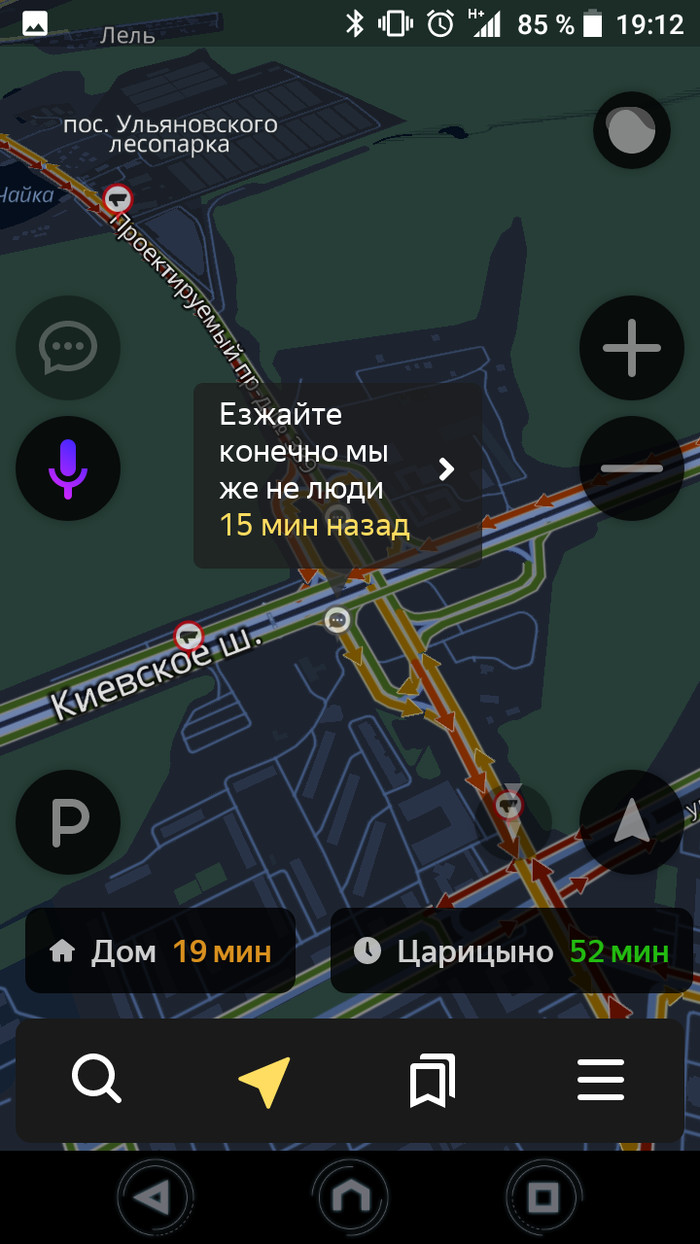This screenshot has width=700, height=1244.
Task: Open the bookmarks in the bottom bar
Action: click(x=432, y=1080)
